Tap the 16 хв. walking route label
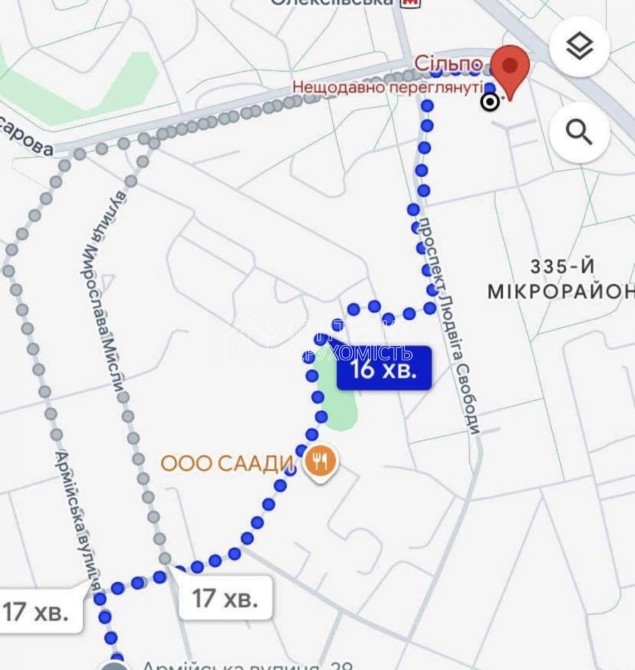The height and width of the screenshot is (670, 635). pos(384,373)
